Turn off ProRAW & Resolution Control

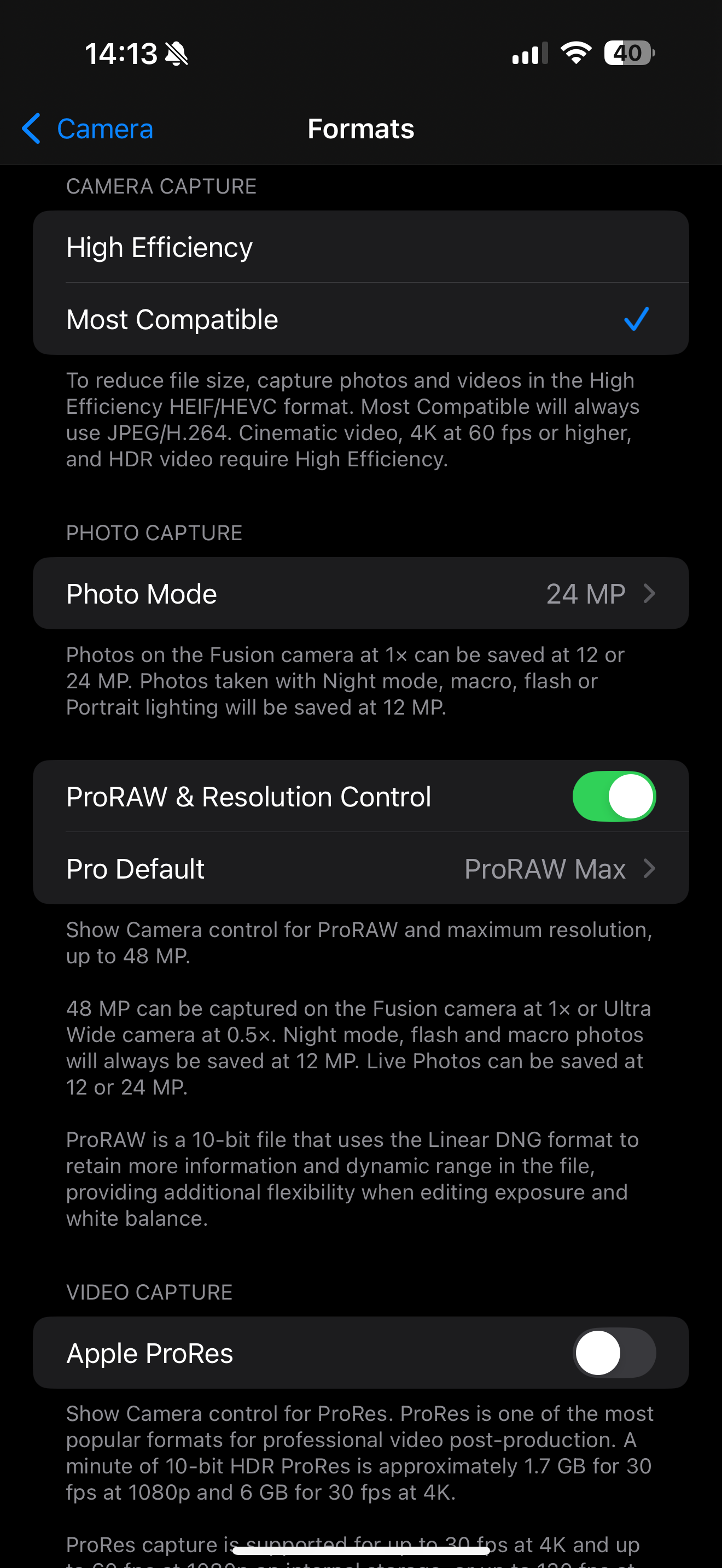pos(613,796)
